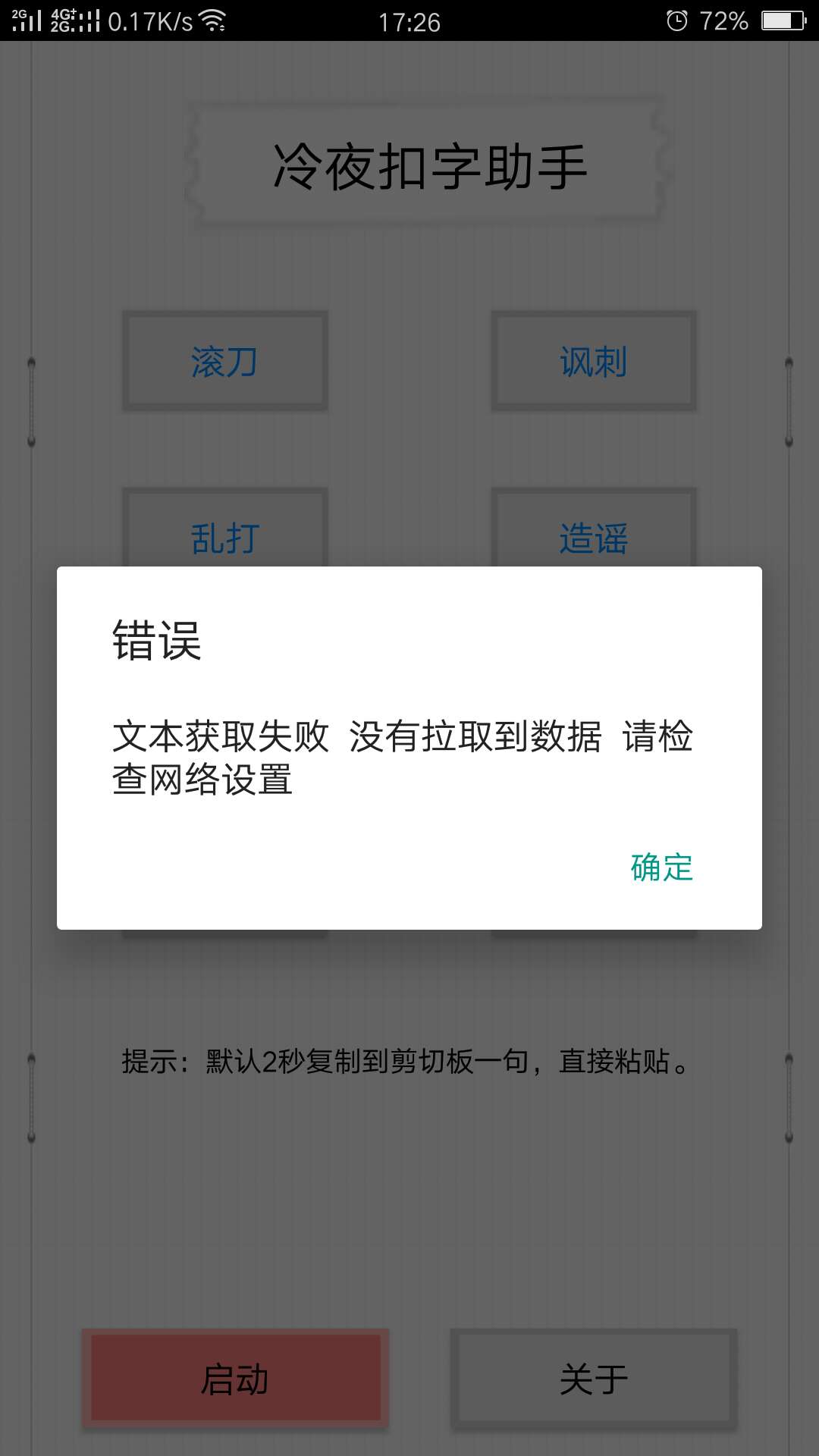Tap the alarm clock icon in status bar
The image size is (819, 1456).
pyautogui.click(x=677, y=20)
